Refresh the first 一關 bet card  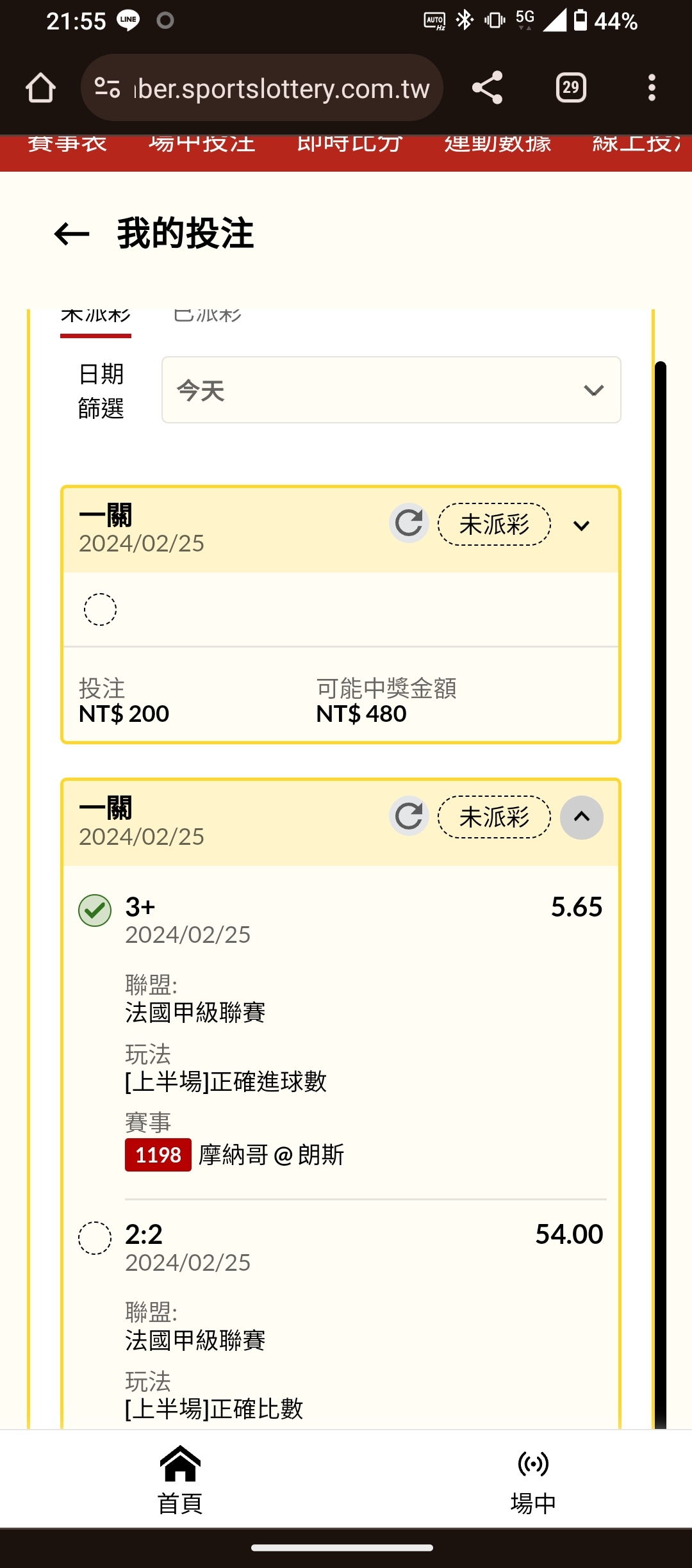[409, 523]
